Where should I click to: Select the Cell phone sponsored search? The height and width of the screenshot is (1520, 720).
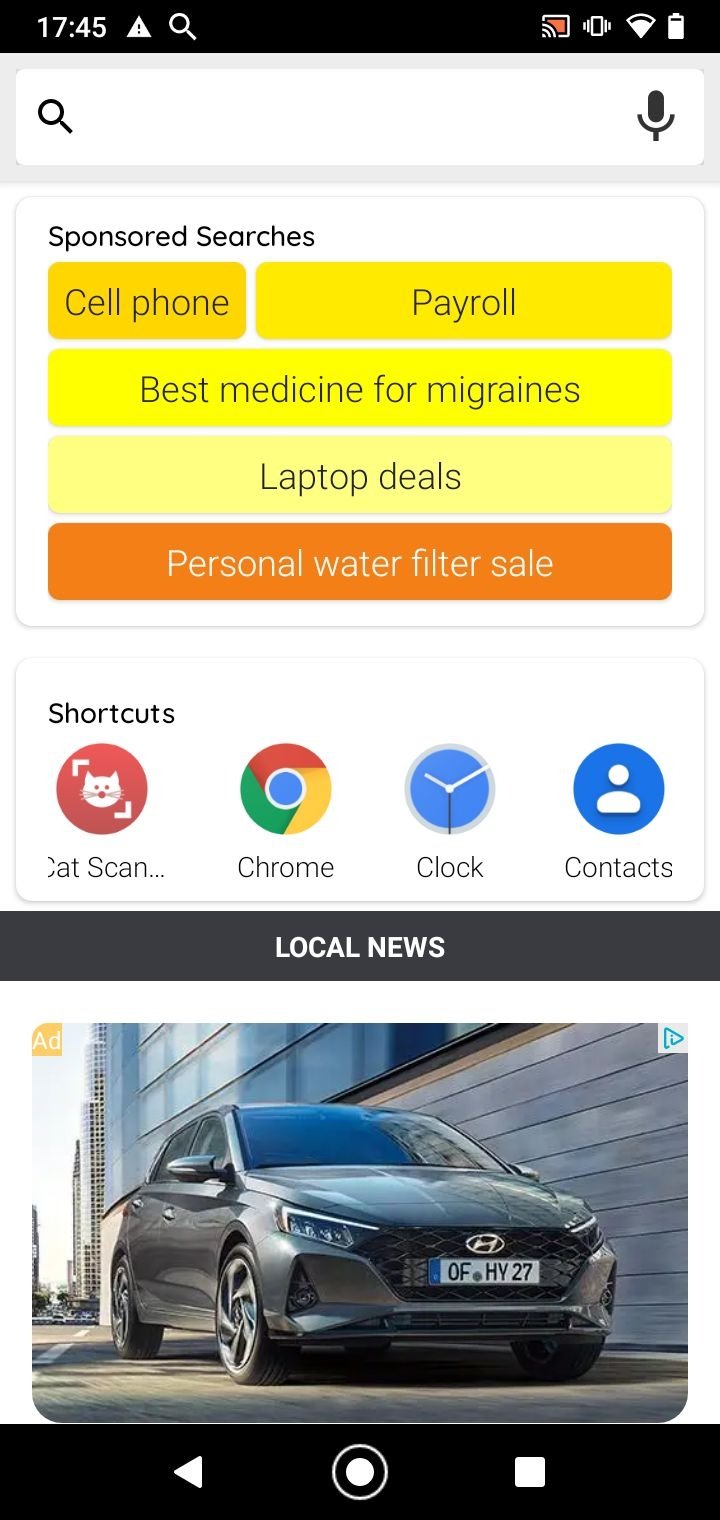pyautogui.click(x=147, y=301)
